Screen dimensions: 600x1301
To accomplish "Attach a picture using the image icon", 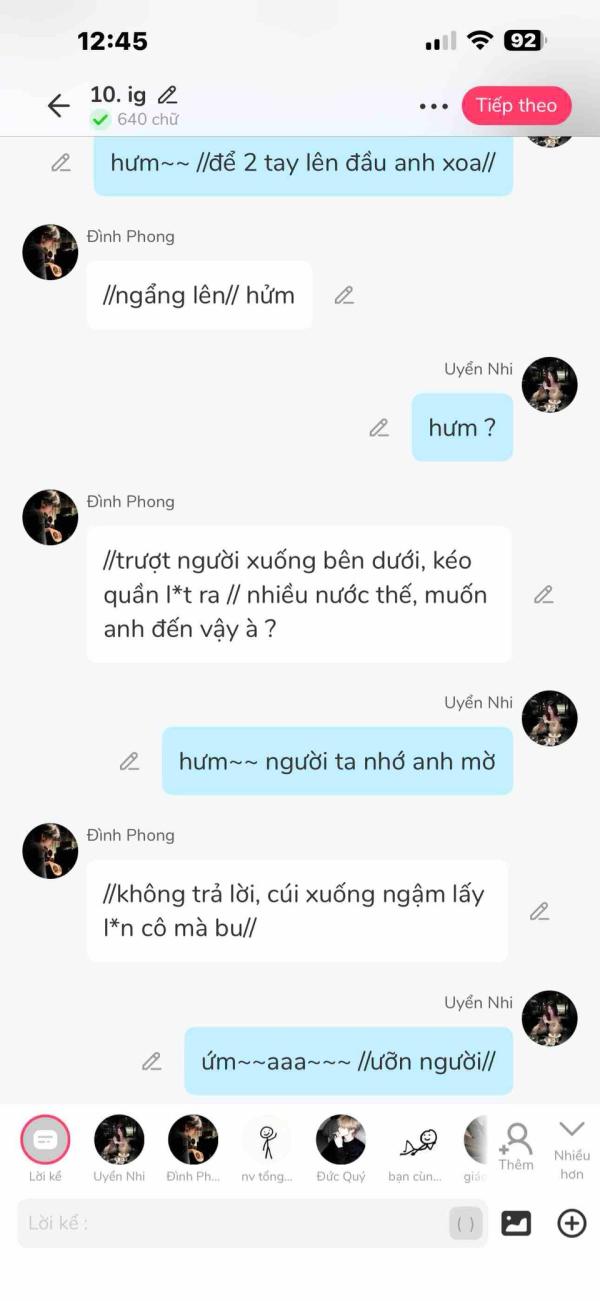I will pos(516,1222).
